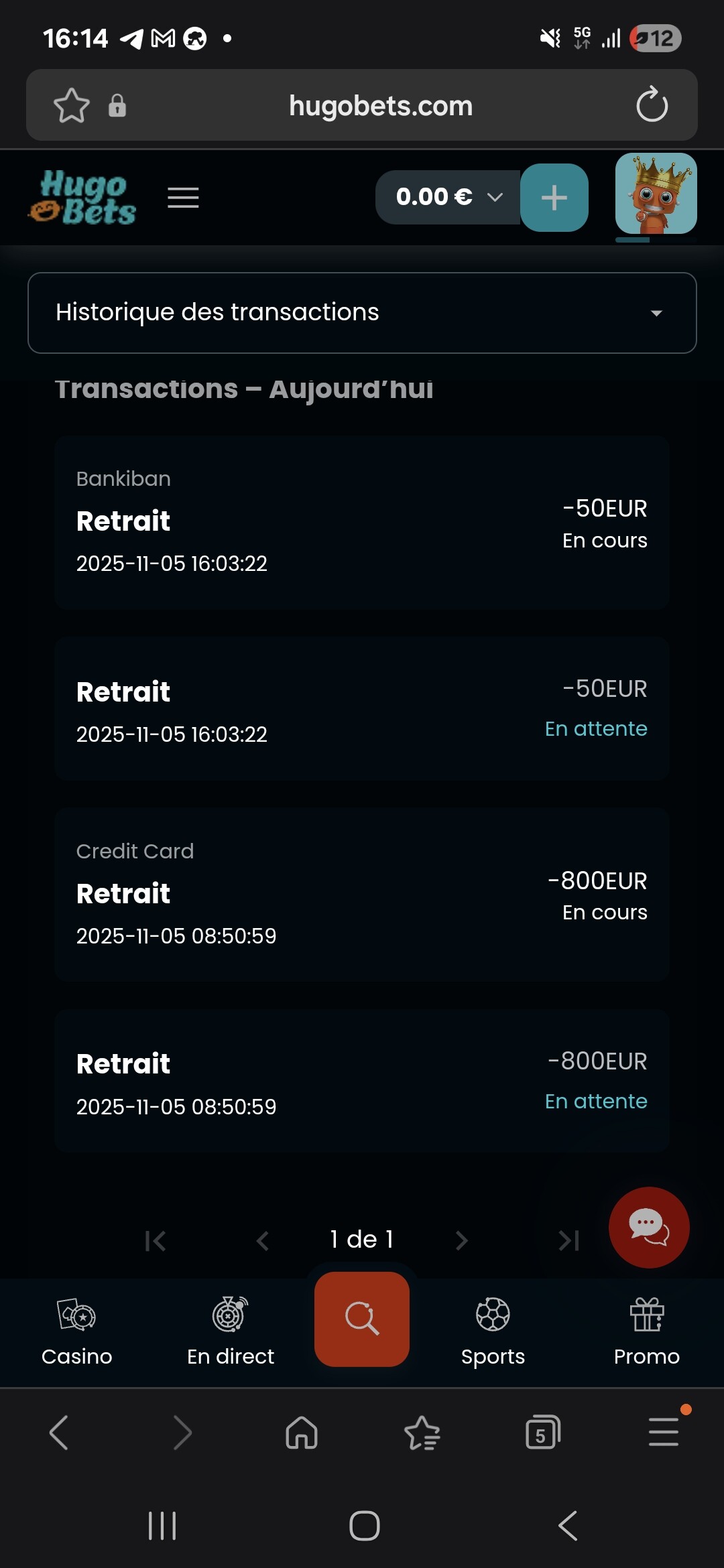
Task: Switch to the Promo tab
Action: click(x=646, y=1331)
